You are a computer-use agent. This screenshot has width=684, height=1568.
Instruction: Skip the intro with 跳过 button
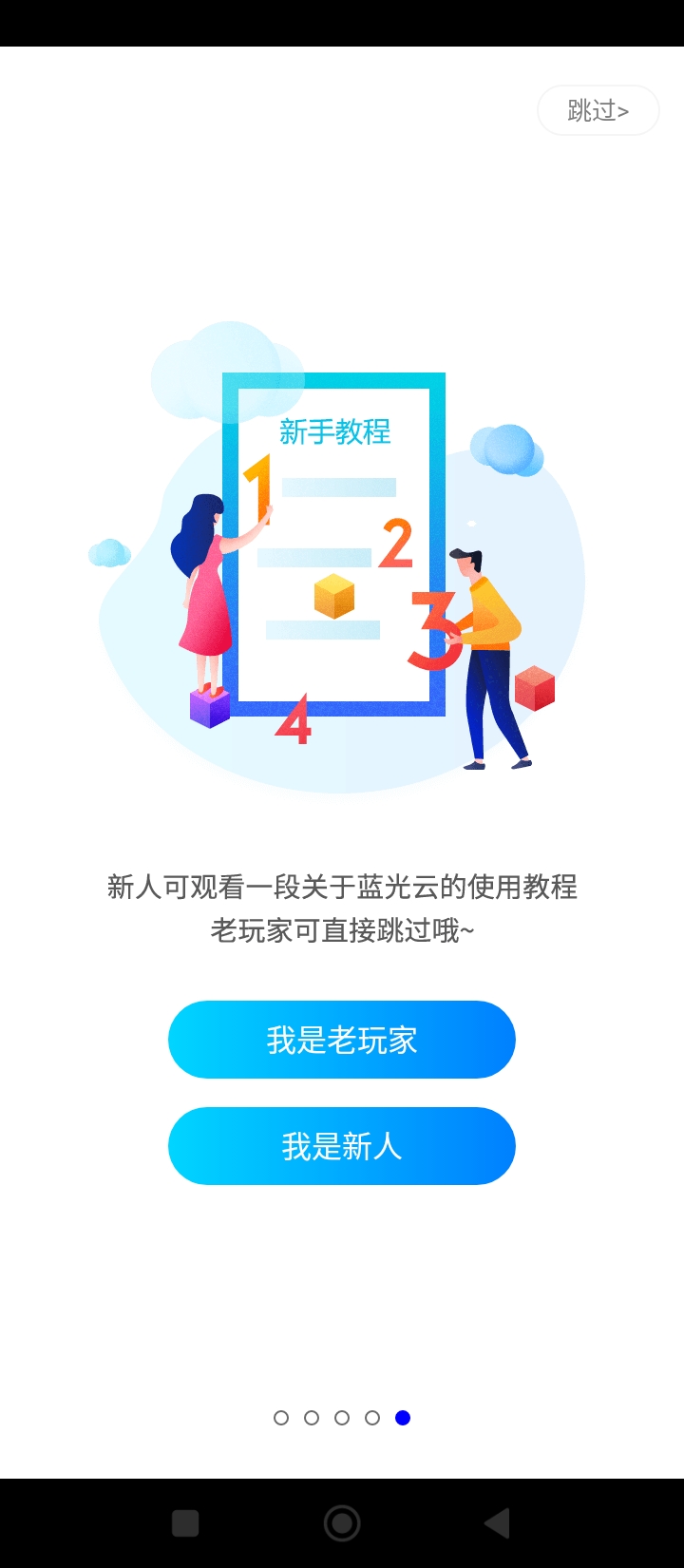coord(598,111)
